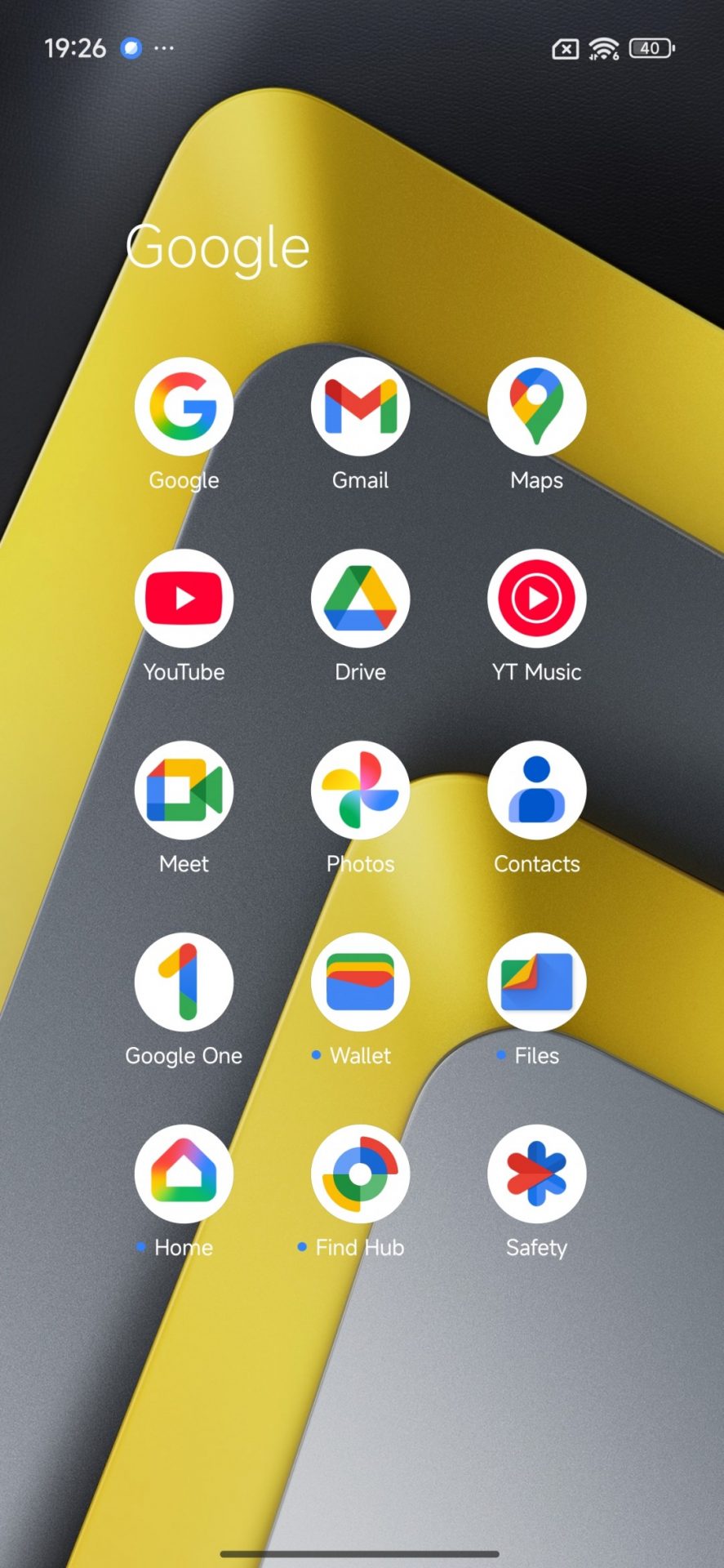Open Contacts
The image size is (724, 1568).
[536, 790]
